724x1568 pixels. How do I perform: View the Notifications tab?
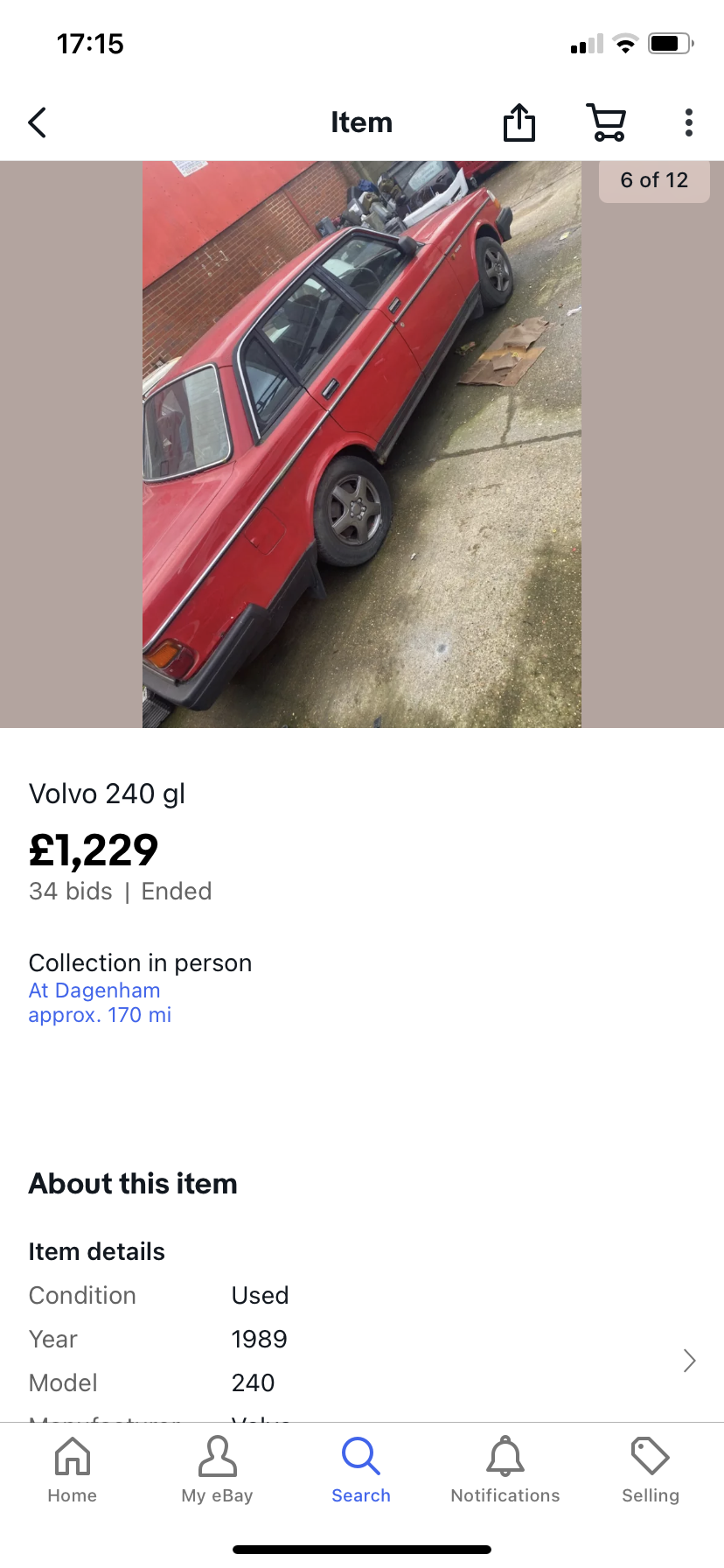[x=505, y=1470]
